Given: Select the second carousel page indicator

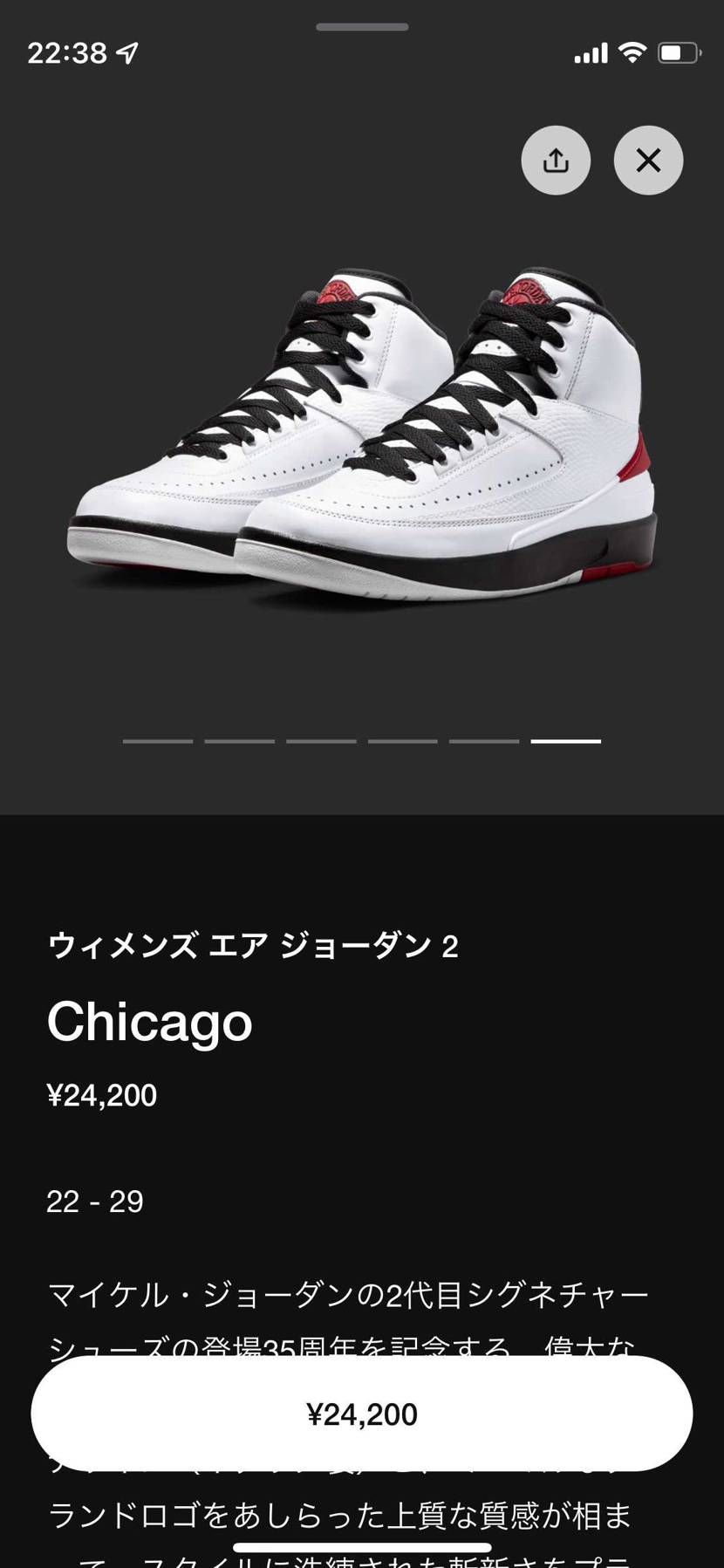Looking at the screenshot, I should coord(239,741).
